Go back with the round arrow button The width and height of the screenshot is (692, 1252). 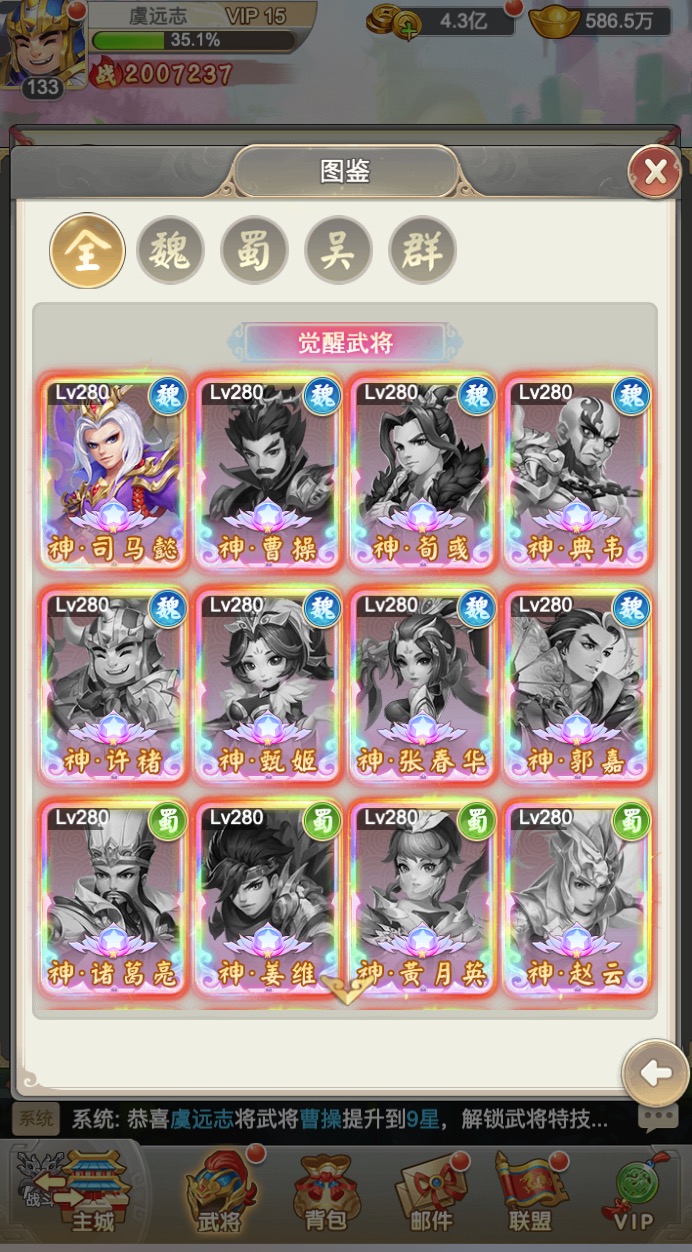click(656, 1074)
